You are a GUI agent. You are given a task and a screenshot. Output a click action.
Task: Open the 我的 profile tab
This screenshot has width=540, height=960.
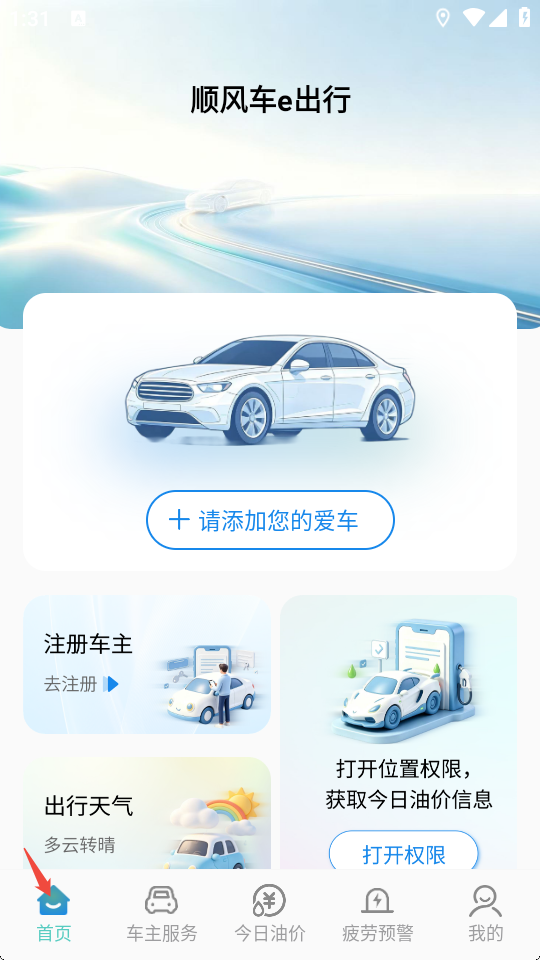pos(486,913)
